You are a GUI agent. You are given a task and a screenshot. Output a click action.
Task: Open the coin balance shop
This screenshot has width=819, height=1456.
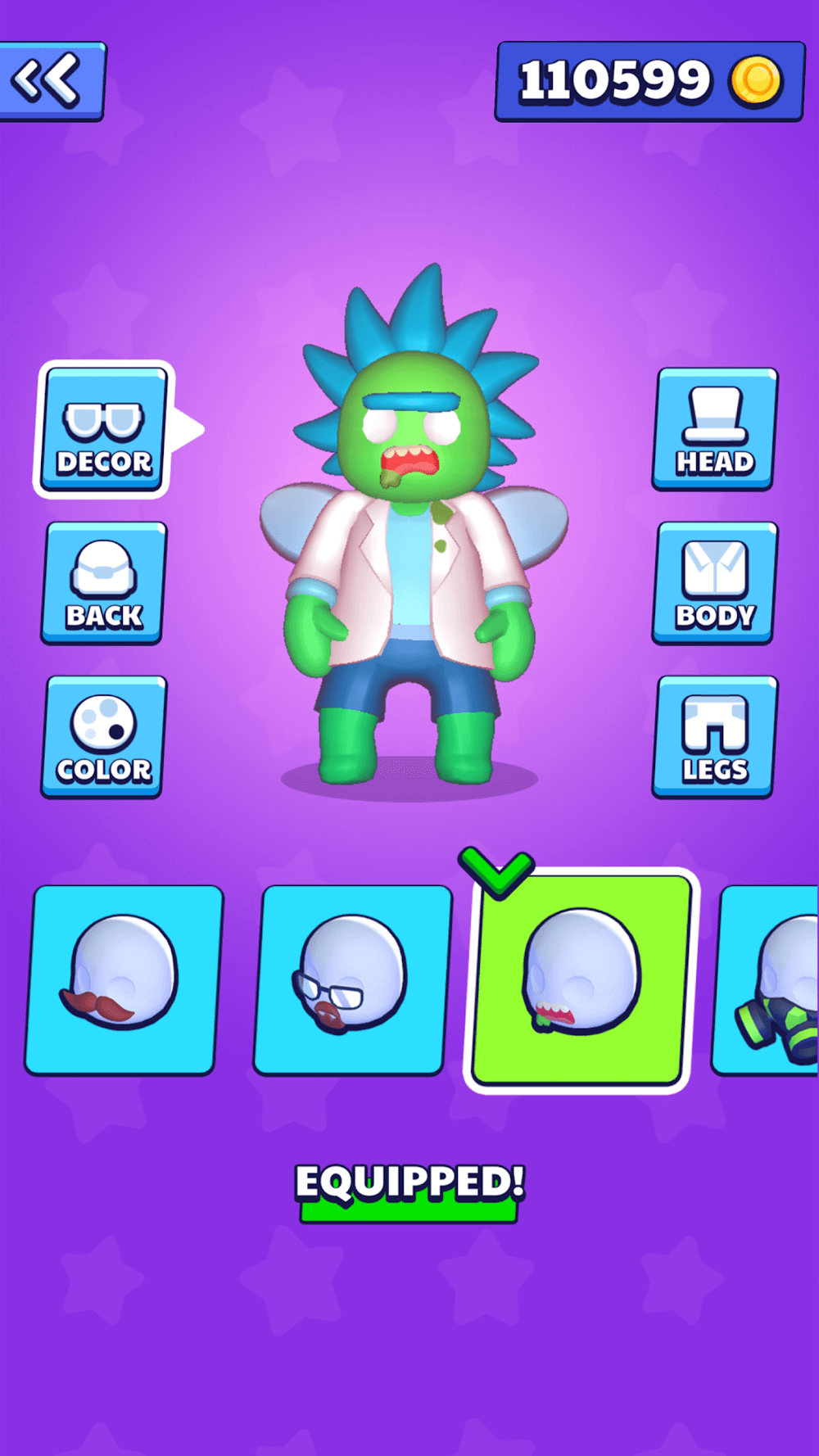pos(649,81)
